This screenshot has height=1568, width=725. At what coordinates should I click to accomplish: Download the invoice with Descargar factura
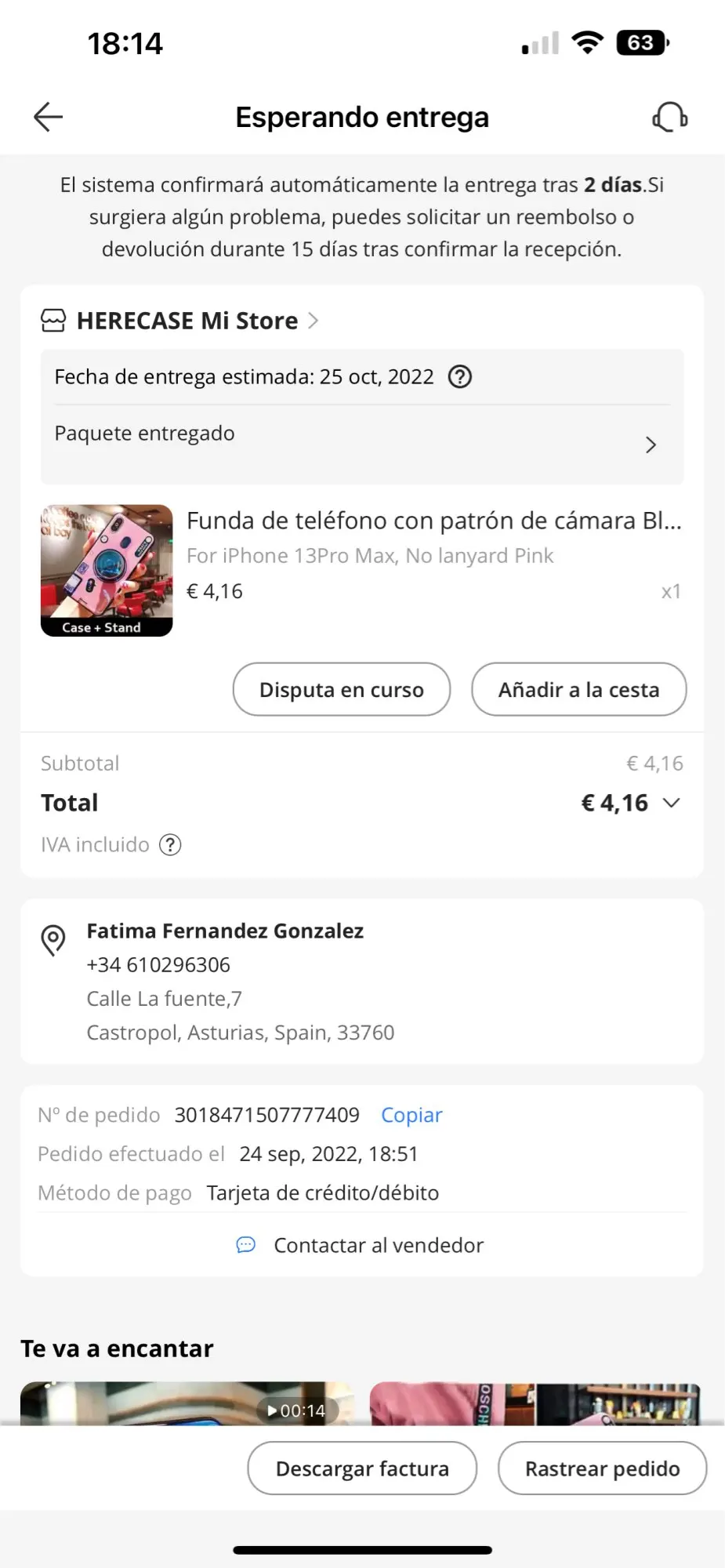click(362, 1468)
